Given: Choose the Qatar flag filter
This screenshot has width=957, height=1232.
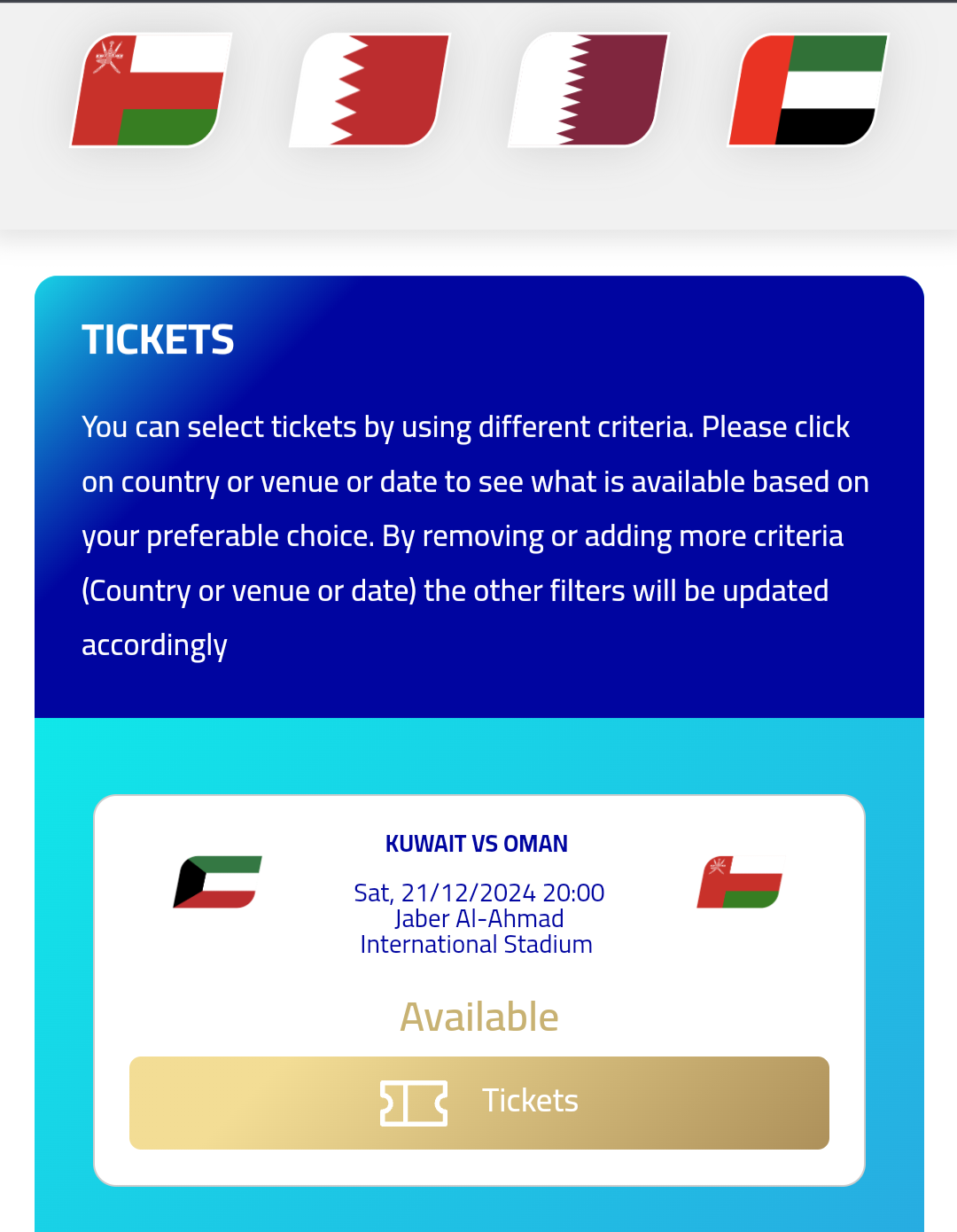Looking at the screenshot, I should coord(588,90).
